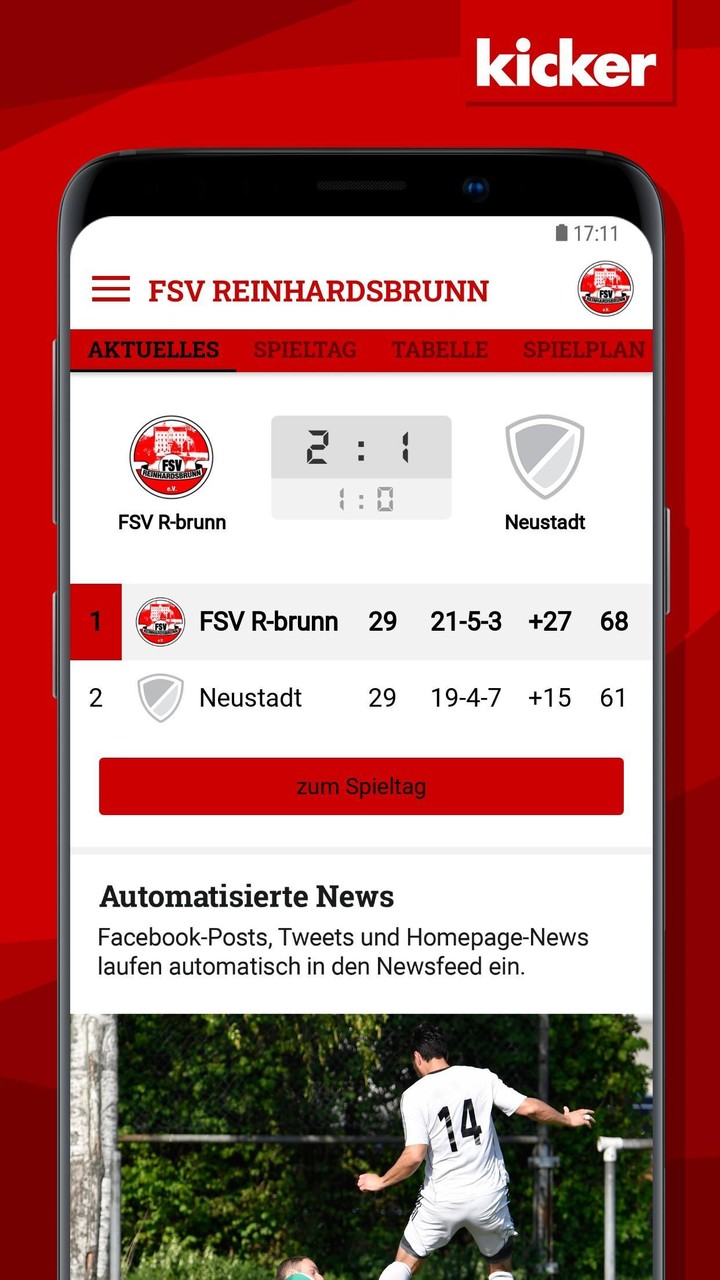Select the Neustadt shield in the table row
The image size is (720, 1280).
coord(160,698)
